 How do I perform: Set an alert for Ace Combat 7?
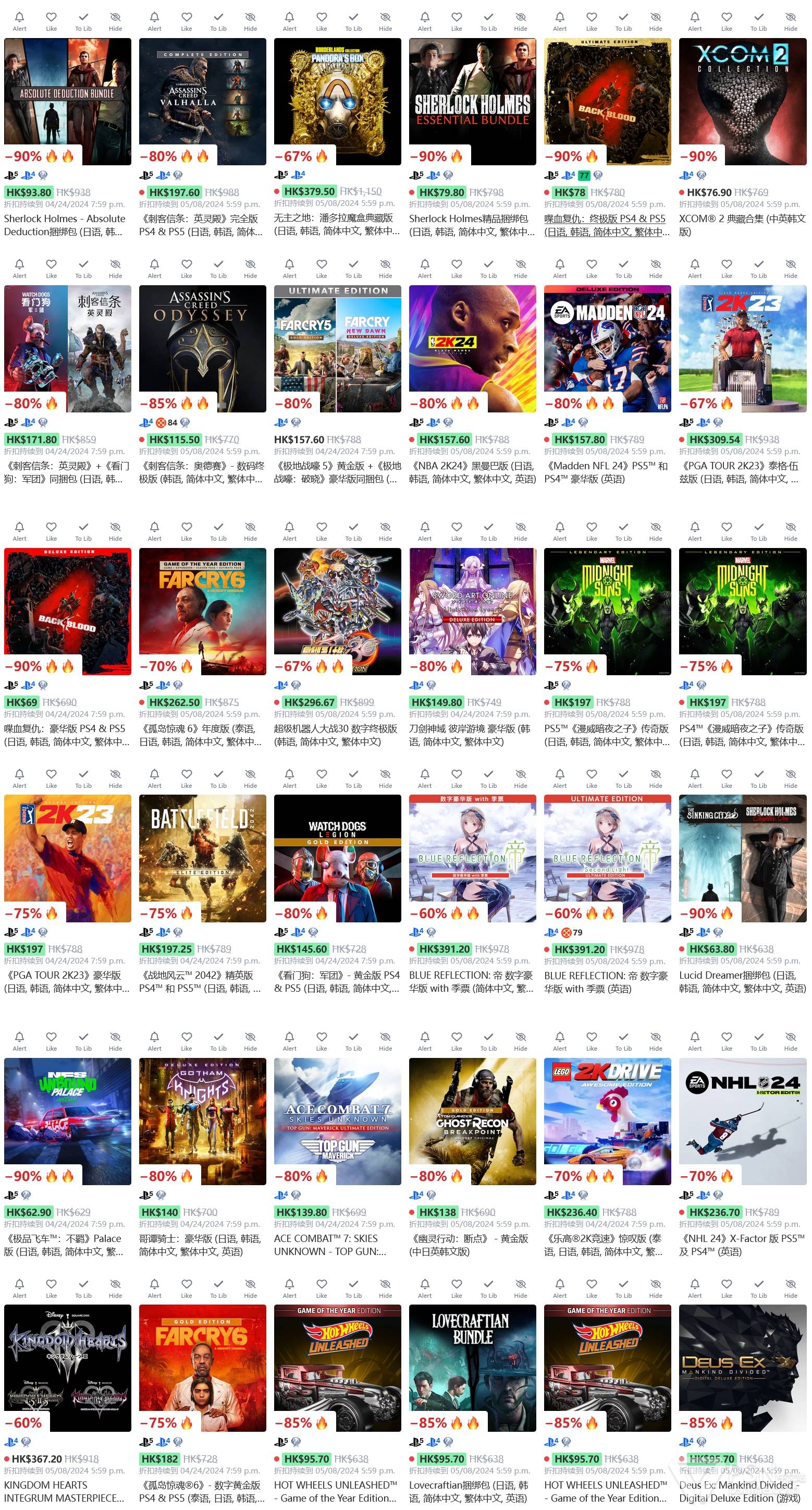tap(290, 1041)
